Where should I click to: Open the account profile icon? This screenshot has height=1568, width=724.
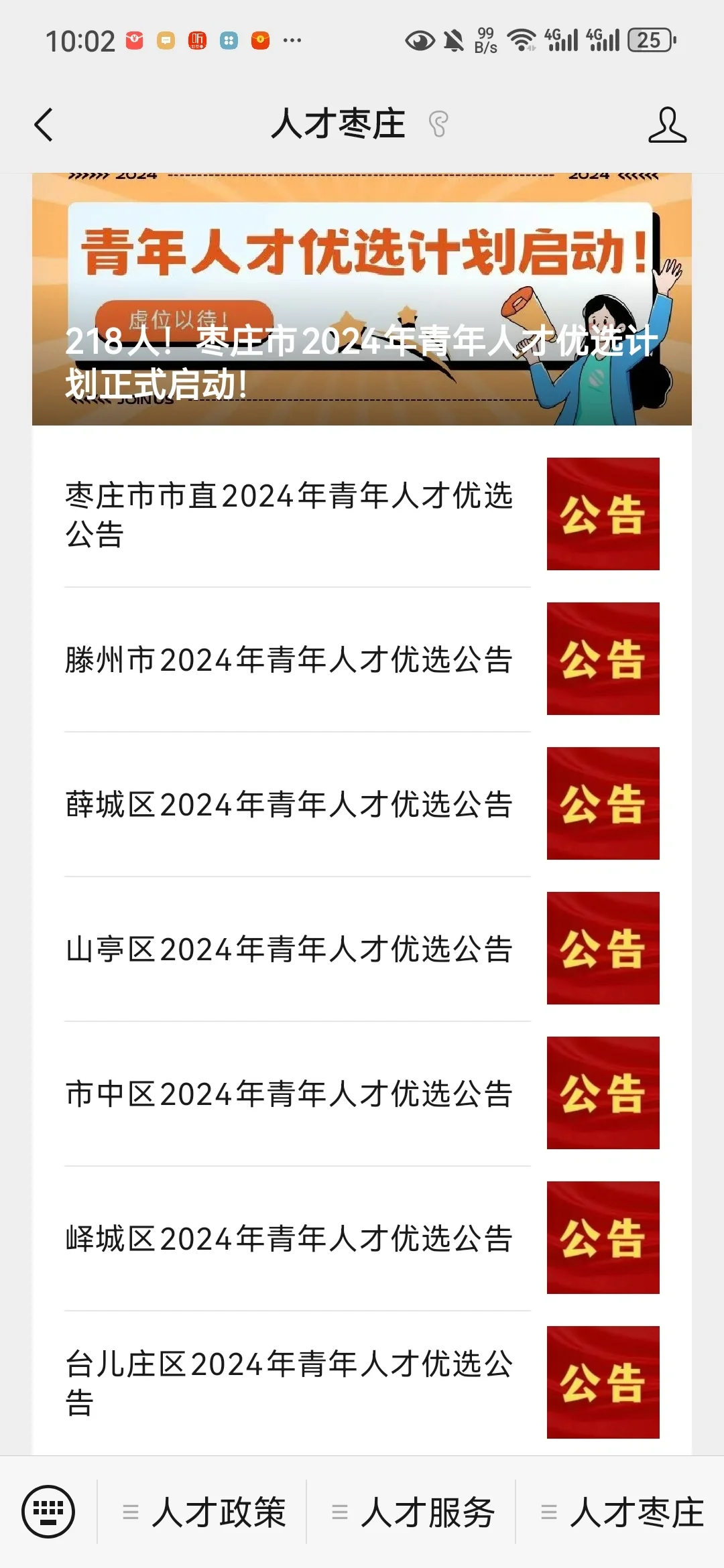click(x=667, y=125)
